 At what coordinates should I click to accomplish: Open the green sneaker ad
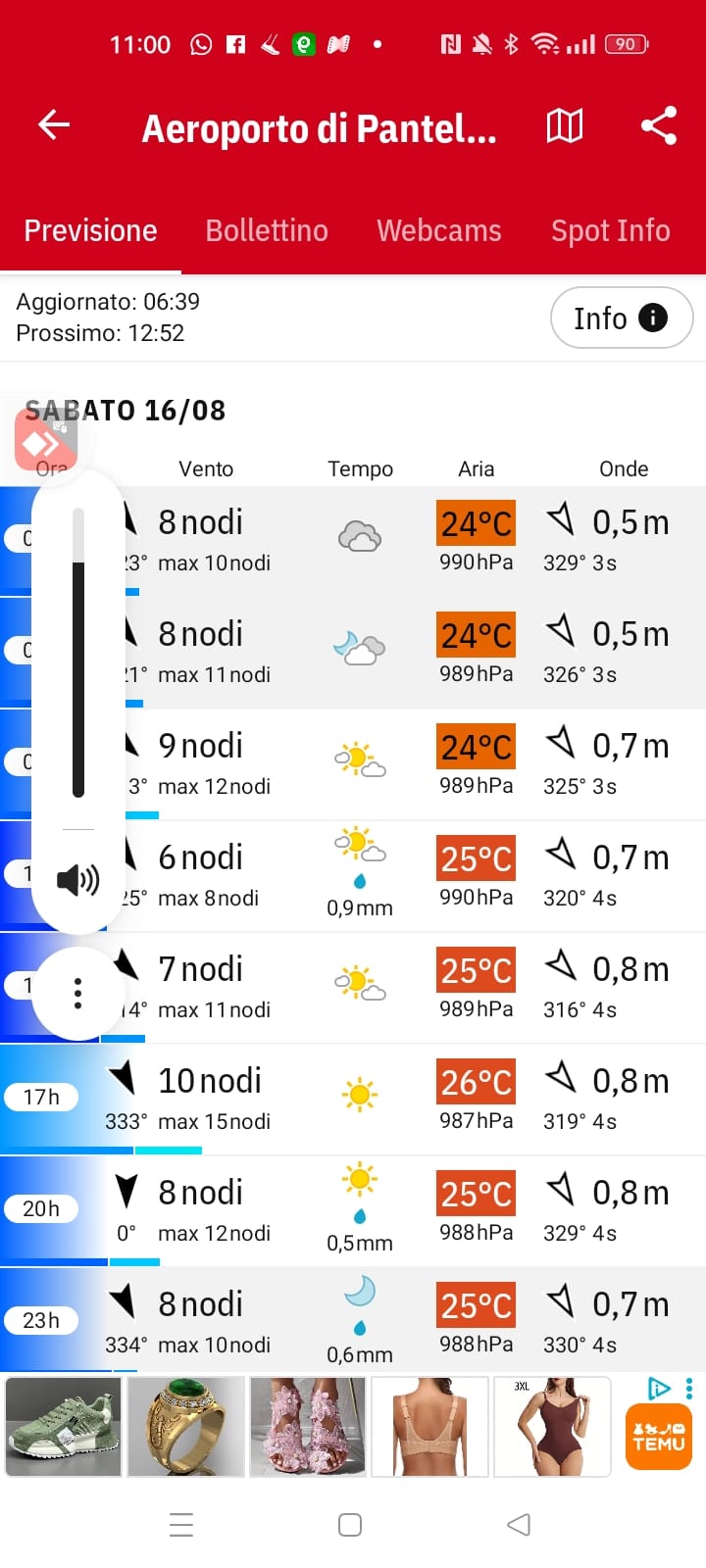tap(64, 1427)
